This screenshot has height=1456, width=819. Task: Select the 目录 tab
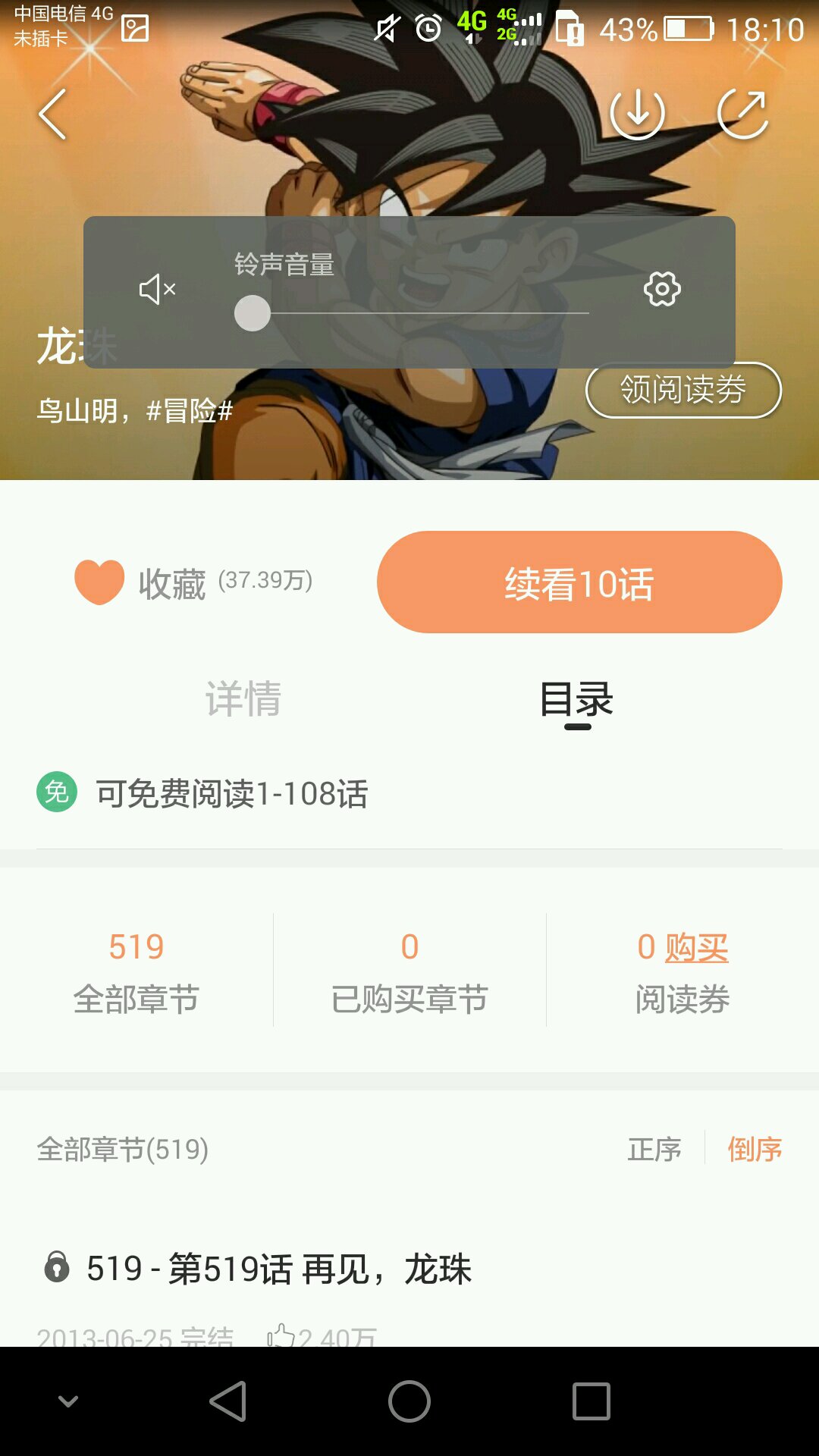point(576,698)
